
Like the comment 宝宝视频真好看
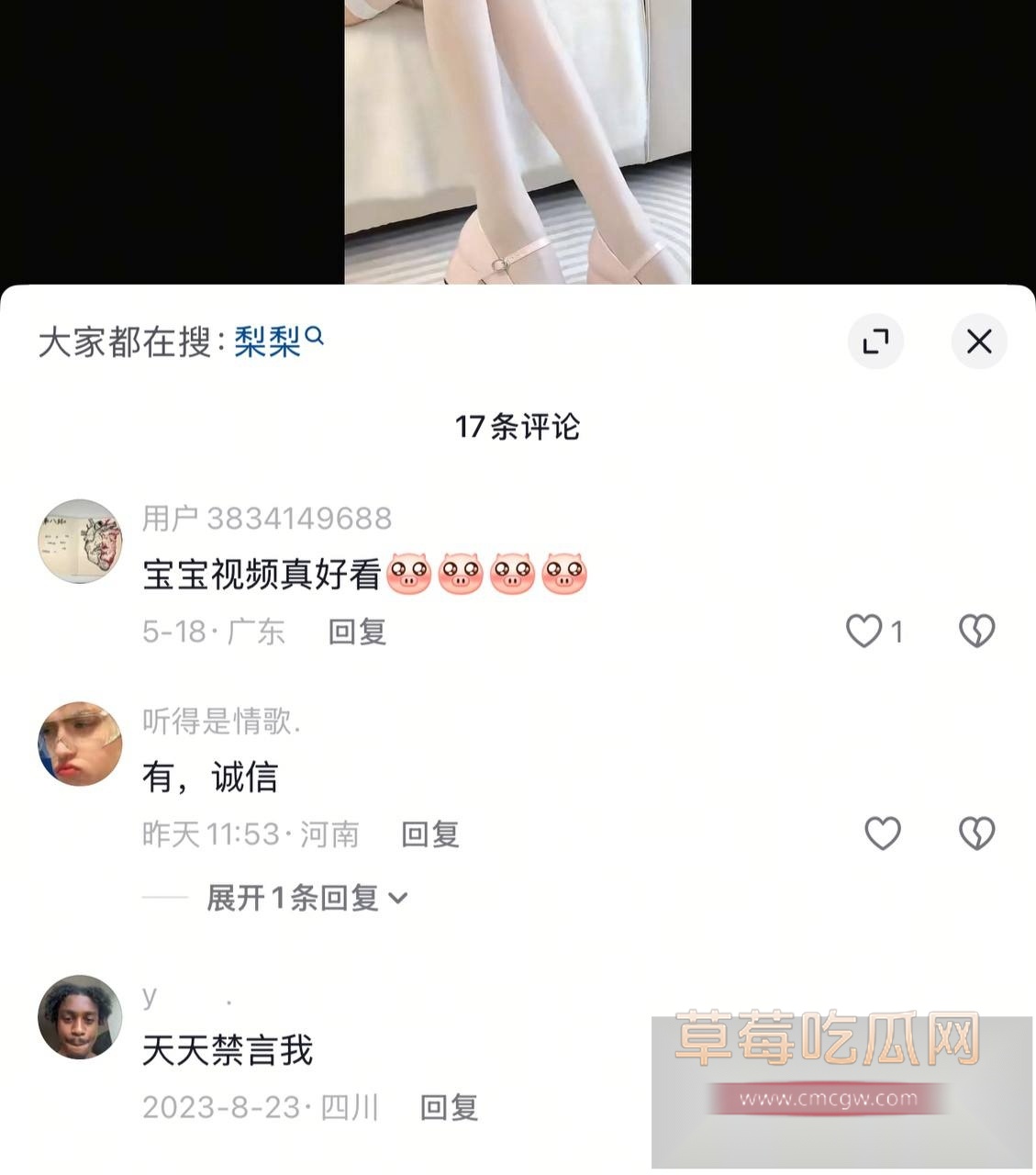tap(863, 631)
